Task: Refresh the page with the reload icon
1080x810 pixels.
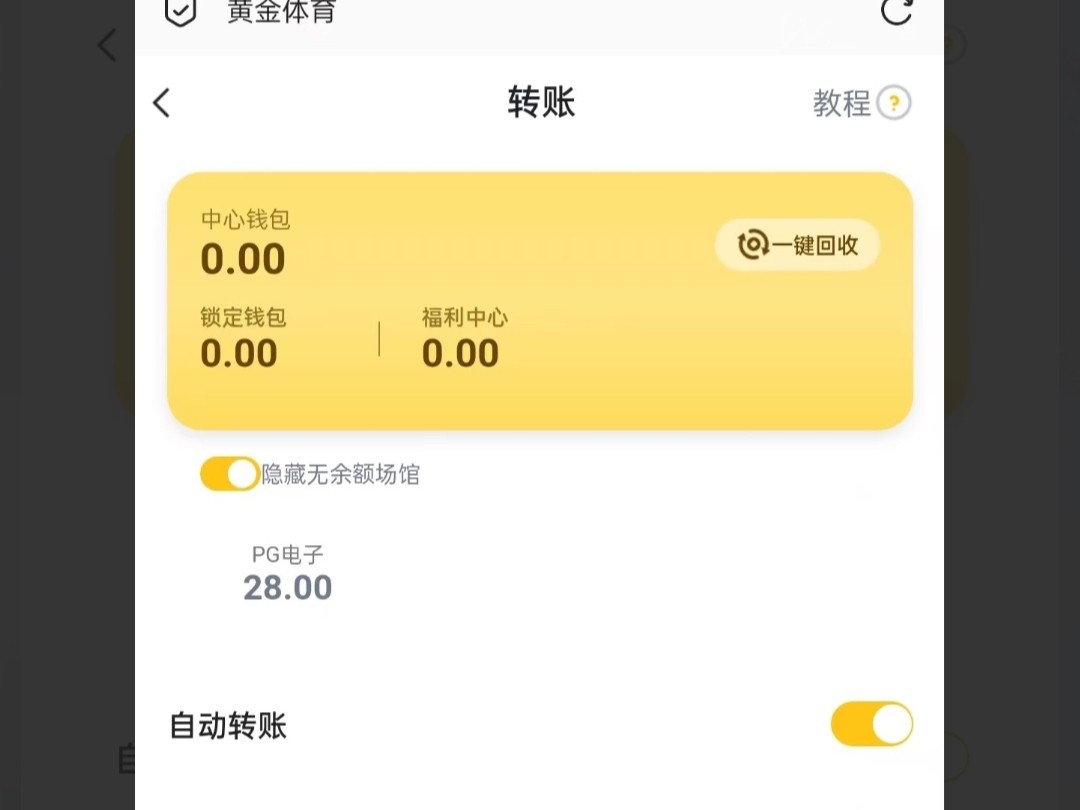Action: [x=896, y=11]
